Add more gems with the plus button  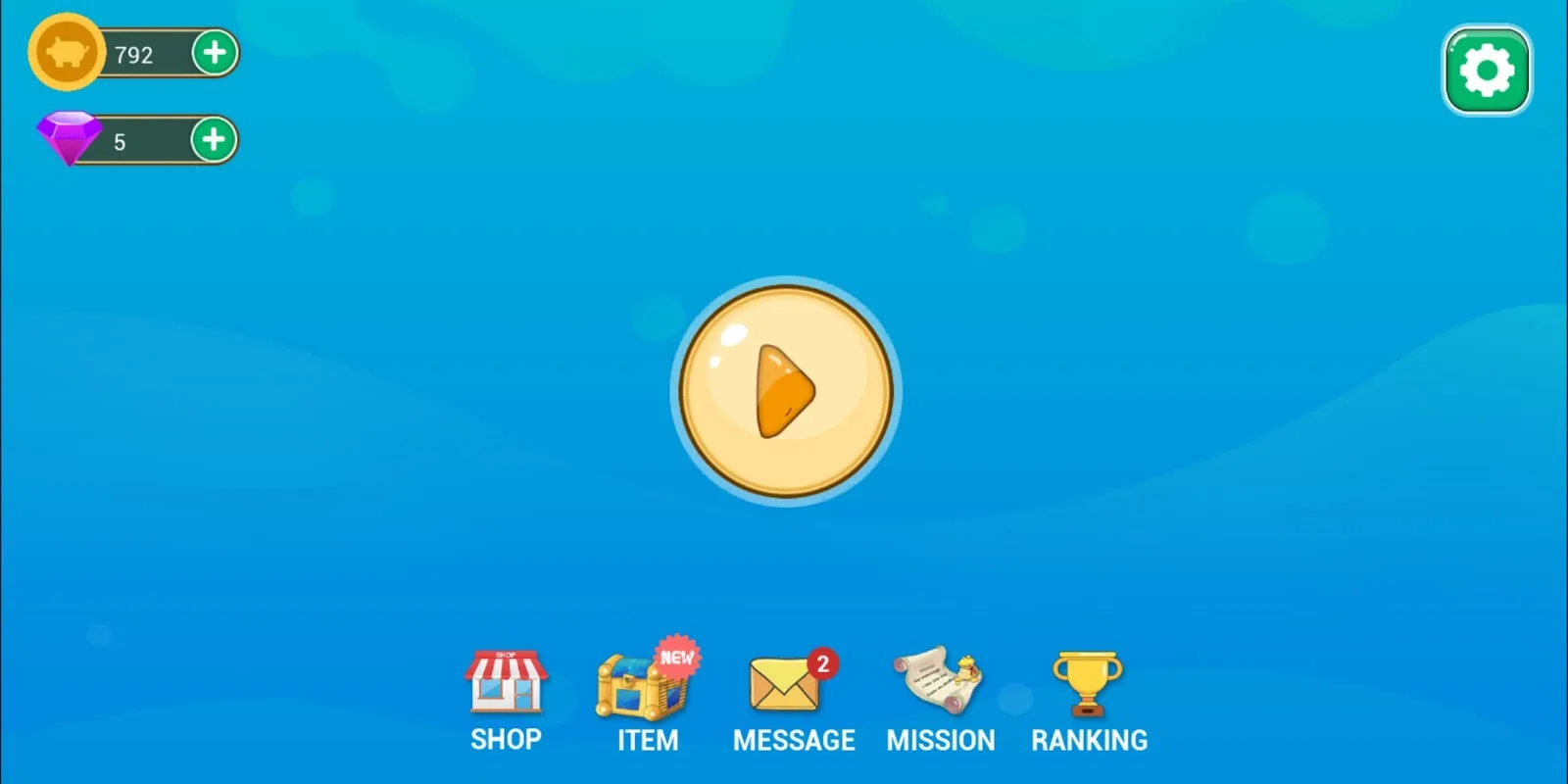point(214,139)
